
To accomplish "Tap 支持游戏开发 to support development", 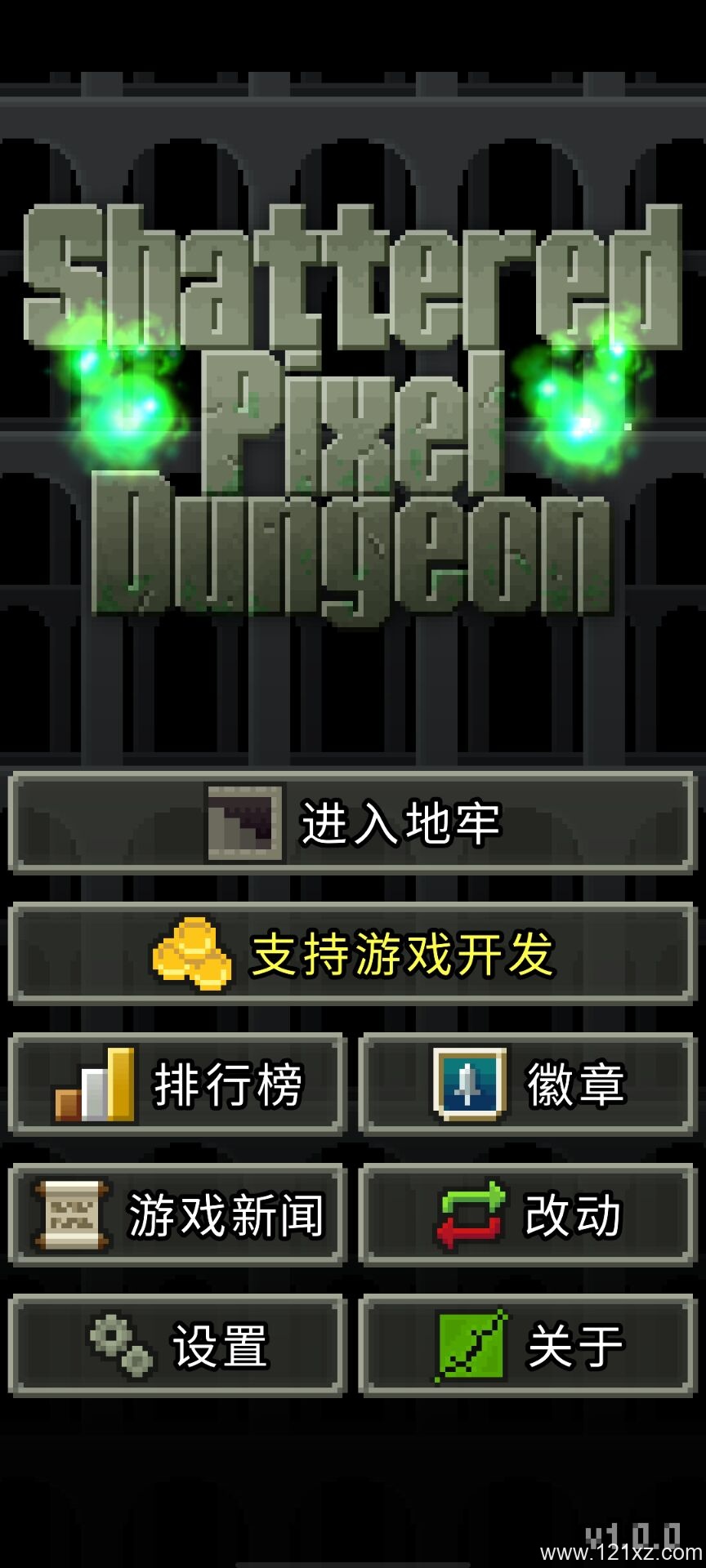I will pos(353,954).
